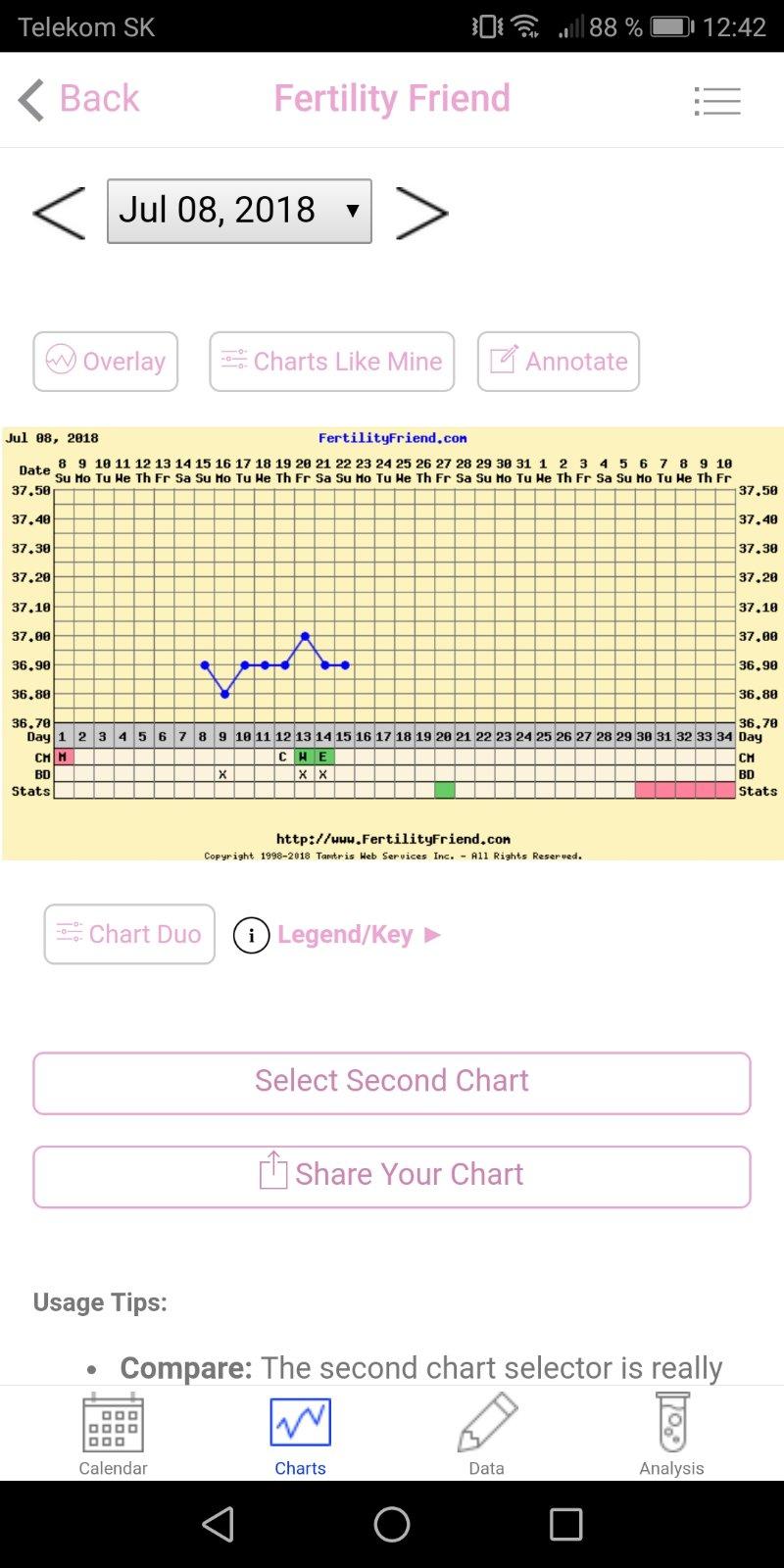The height and width of the screenshot is (1568, 784).
Task: Select a second chart to compare
Action: click(392, 1083)
